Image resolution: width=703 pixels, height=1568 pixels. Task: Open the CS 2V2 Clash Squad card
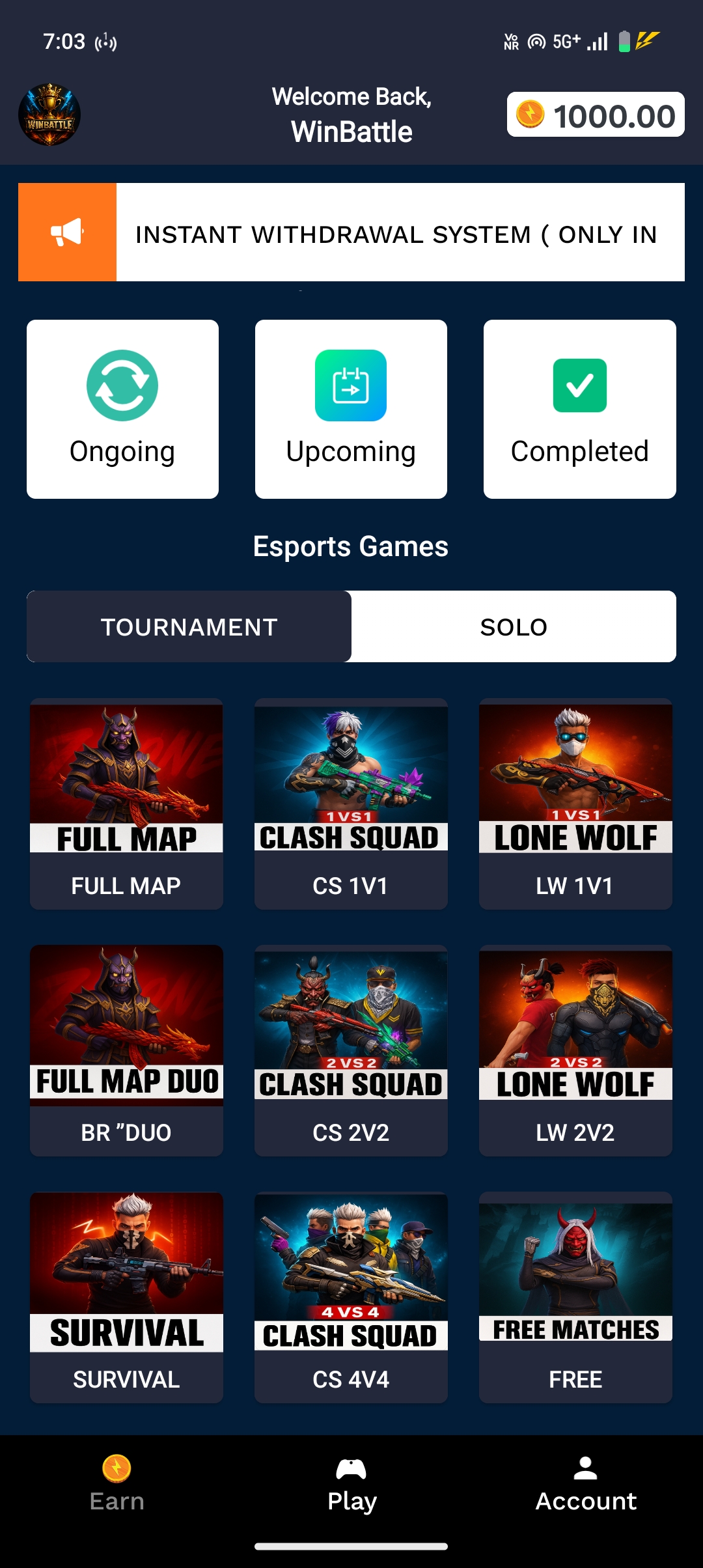pyautogui.click(x=351, y=1050)
